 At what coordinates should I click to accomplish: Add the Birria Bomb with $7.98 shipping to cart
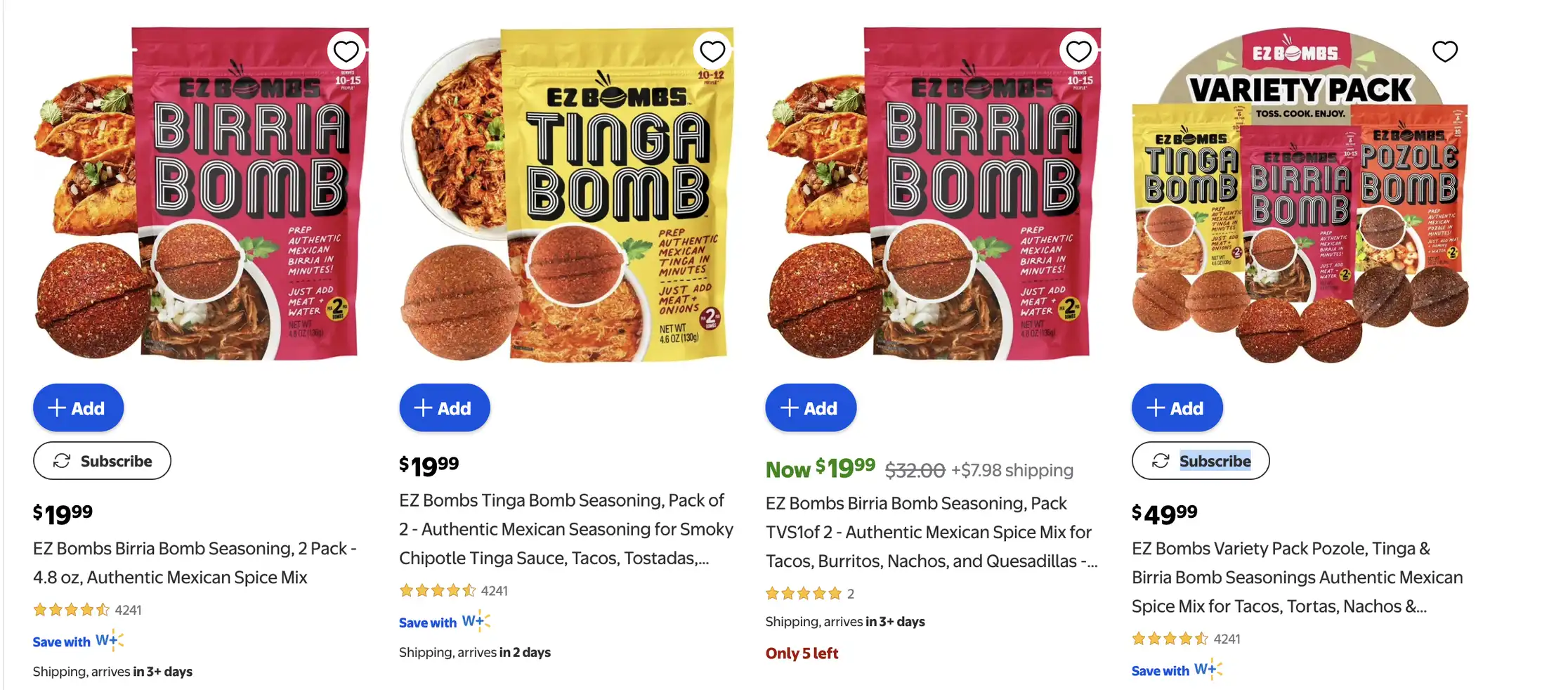[x=810, y=408]
